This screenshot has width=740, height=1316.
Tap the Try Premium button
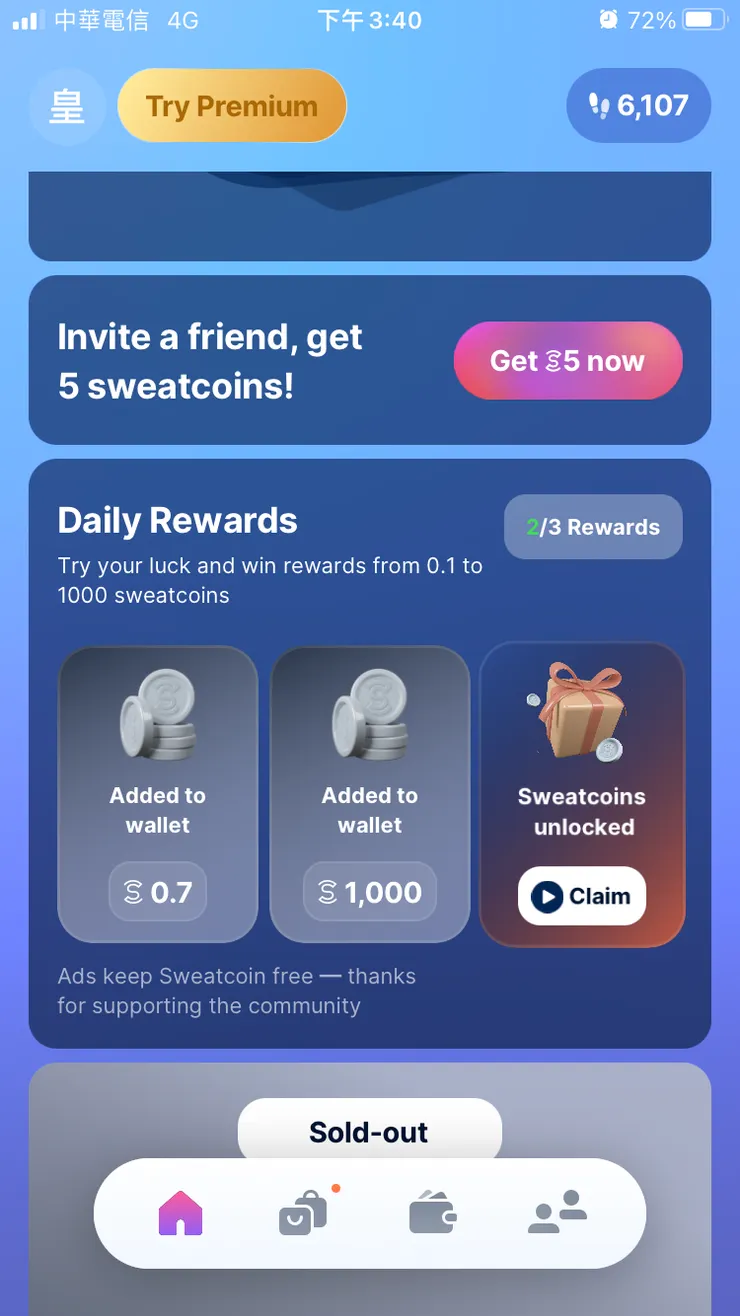tap(232, 106)
